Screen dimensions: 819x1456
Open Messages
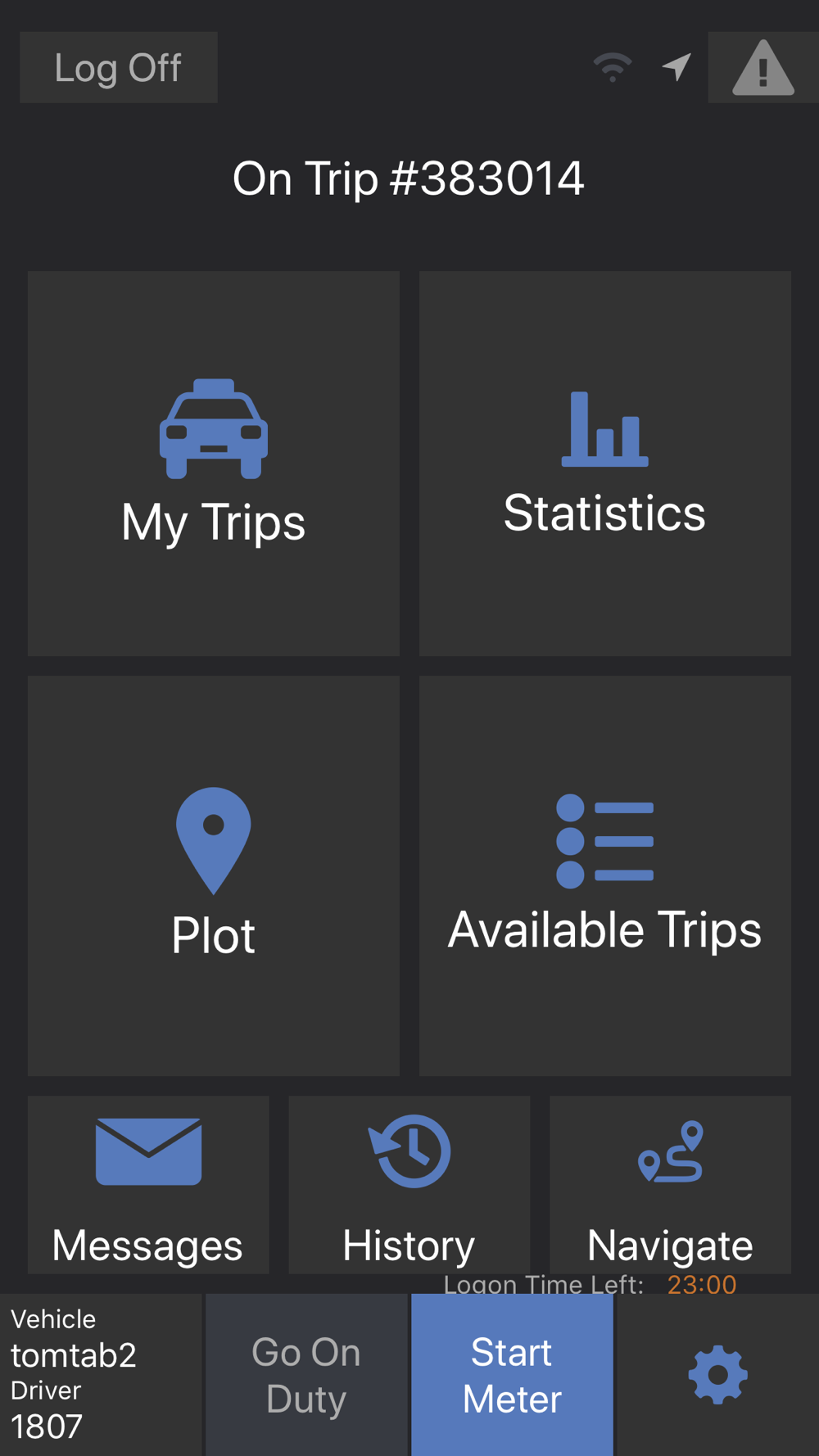pyautogui.click(x=148, y=1185)
